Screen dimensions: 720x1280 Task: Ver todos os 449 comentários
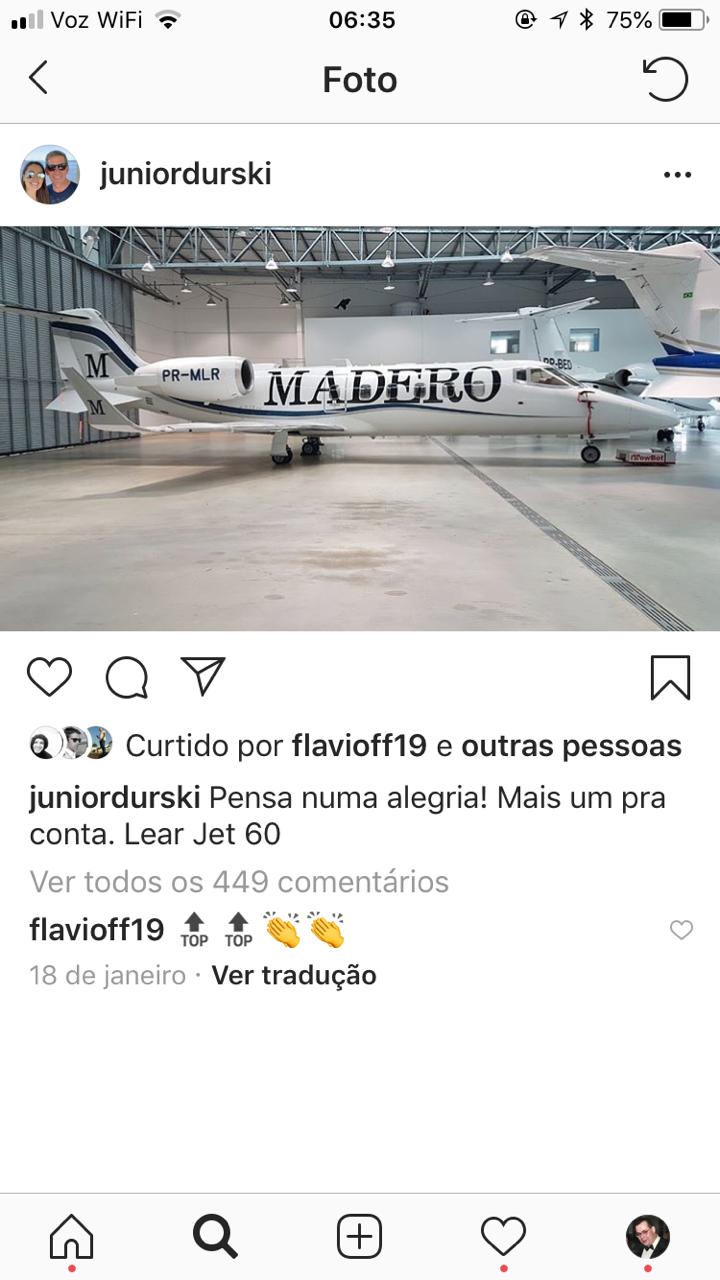[x=239, y=881]
